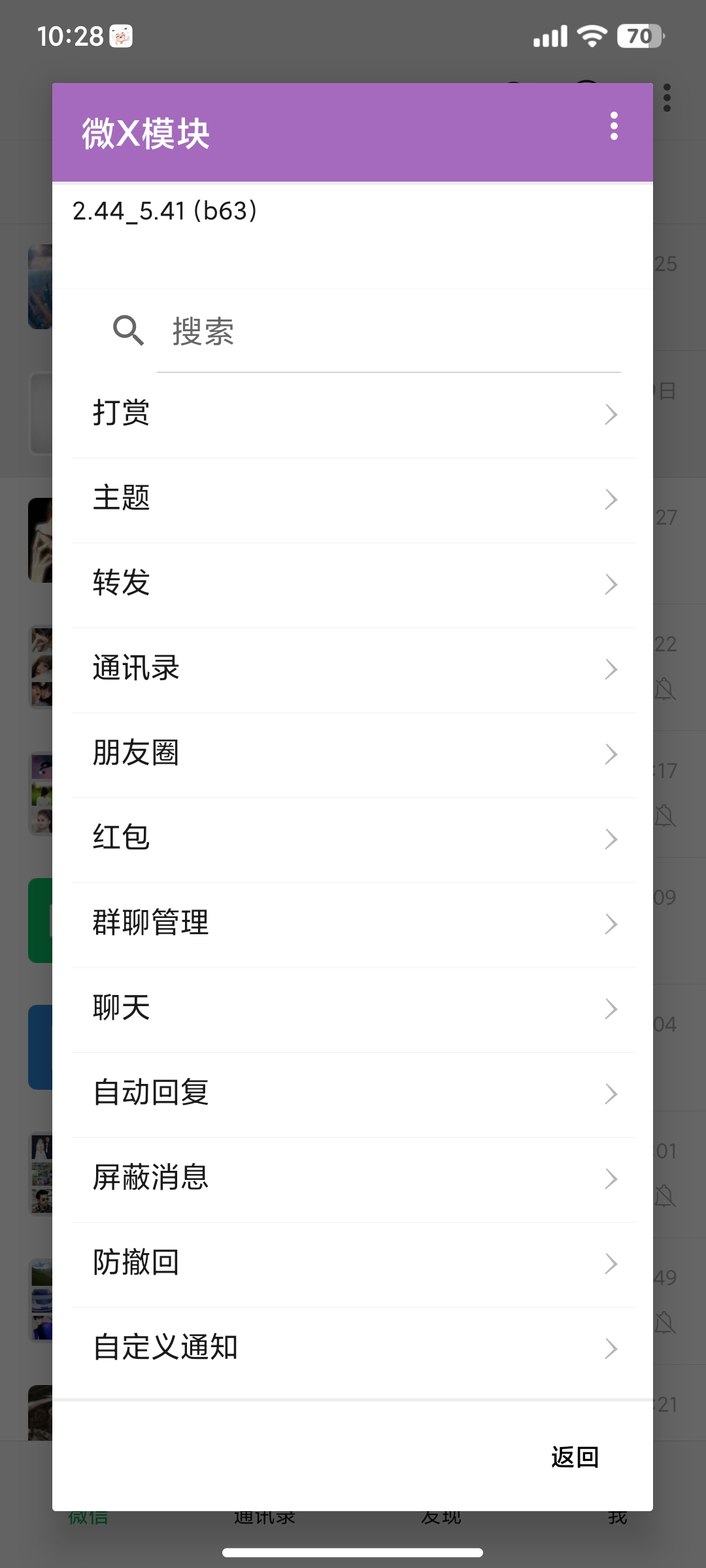Open the 打赏 row

353,414
